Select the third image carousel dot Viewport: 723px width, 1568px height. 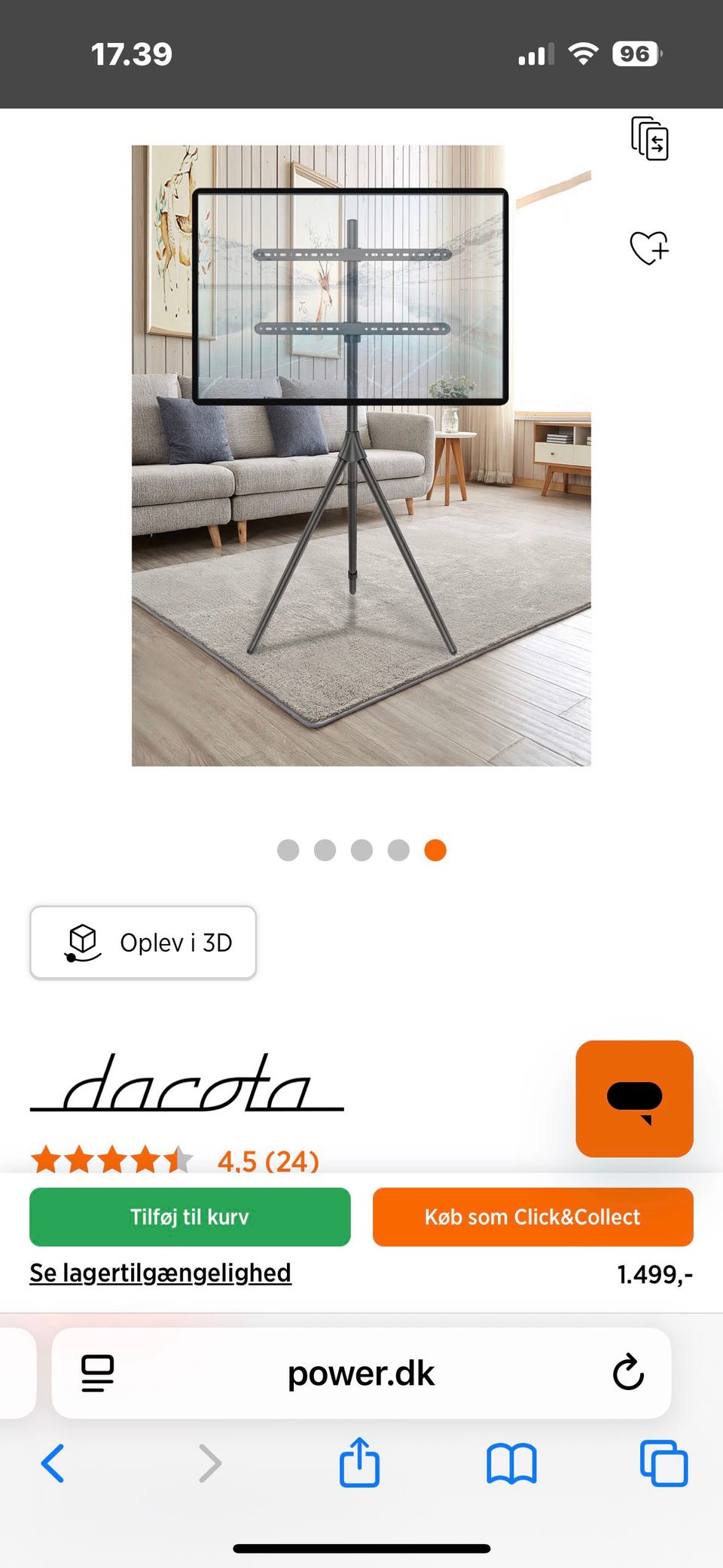coord(362,850)
